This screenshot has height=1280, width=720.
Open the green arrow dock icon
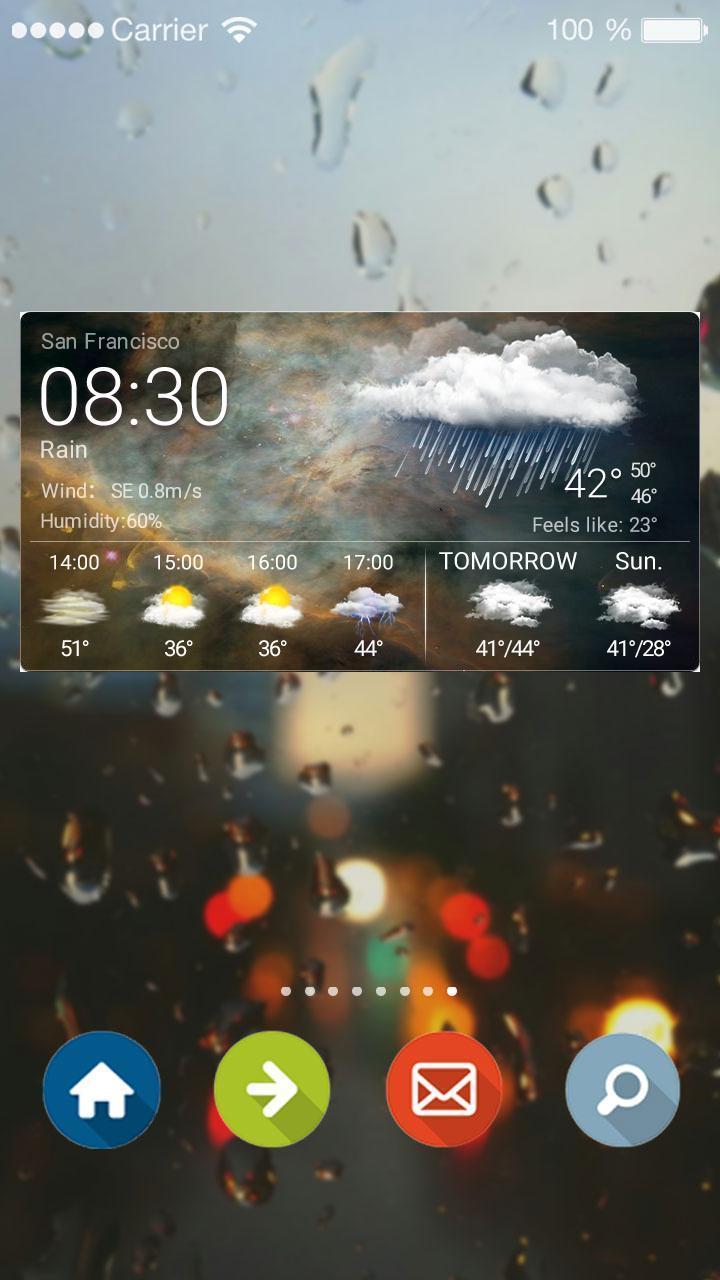pyautogui.click(x=272, y=1090)
